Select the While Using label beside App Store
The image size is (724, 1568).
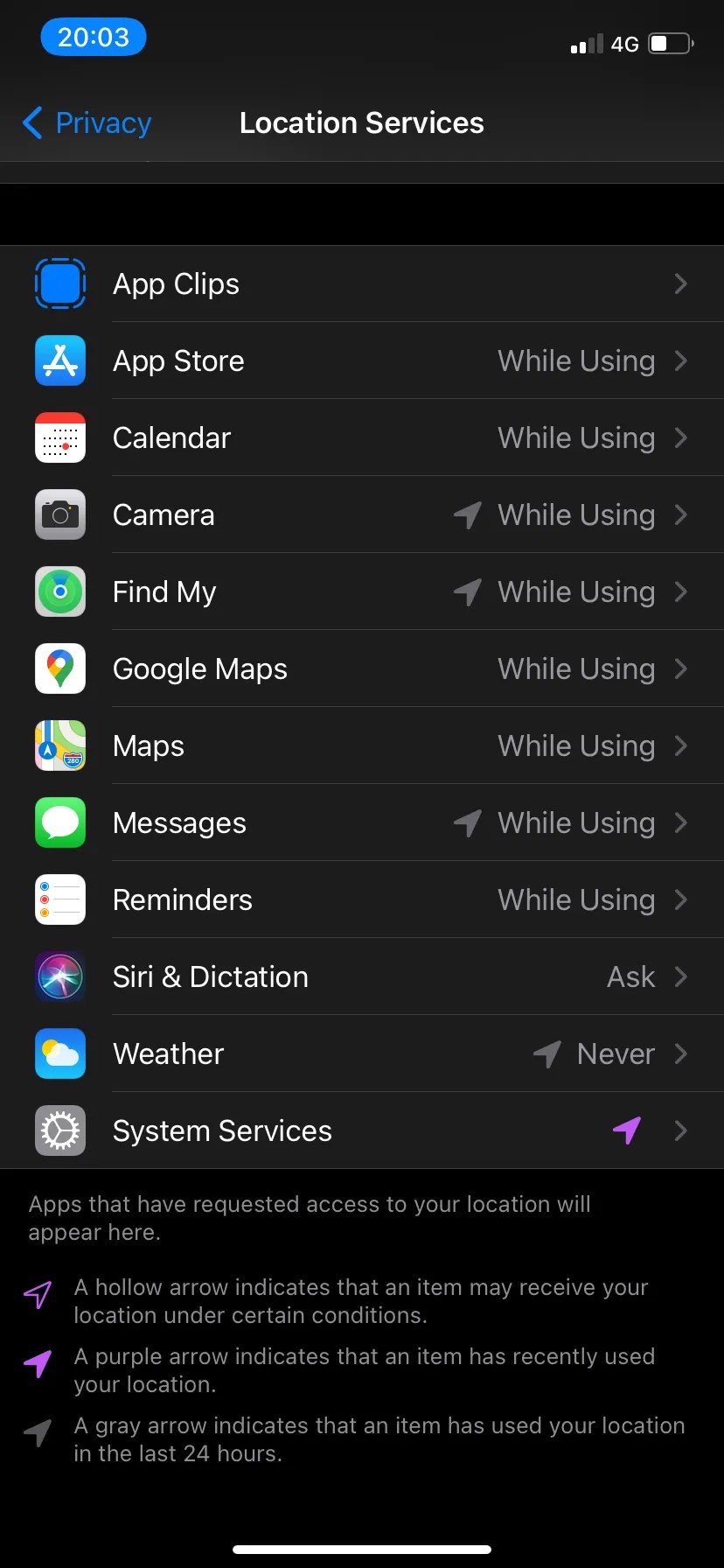pyautogui.click(x=575, y=360)
